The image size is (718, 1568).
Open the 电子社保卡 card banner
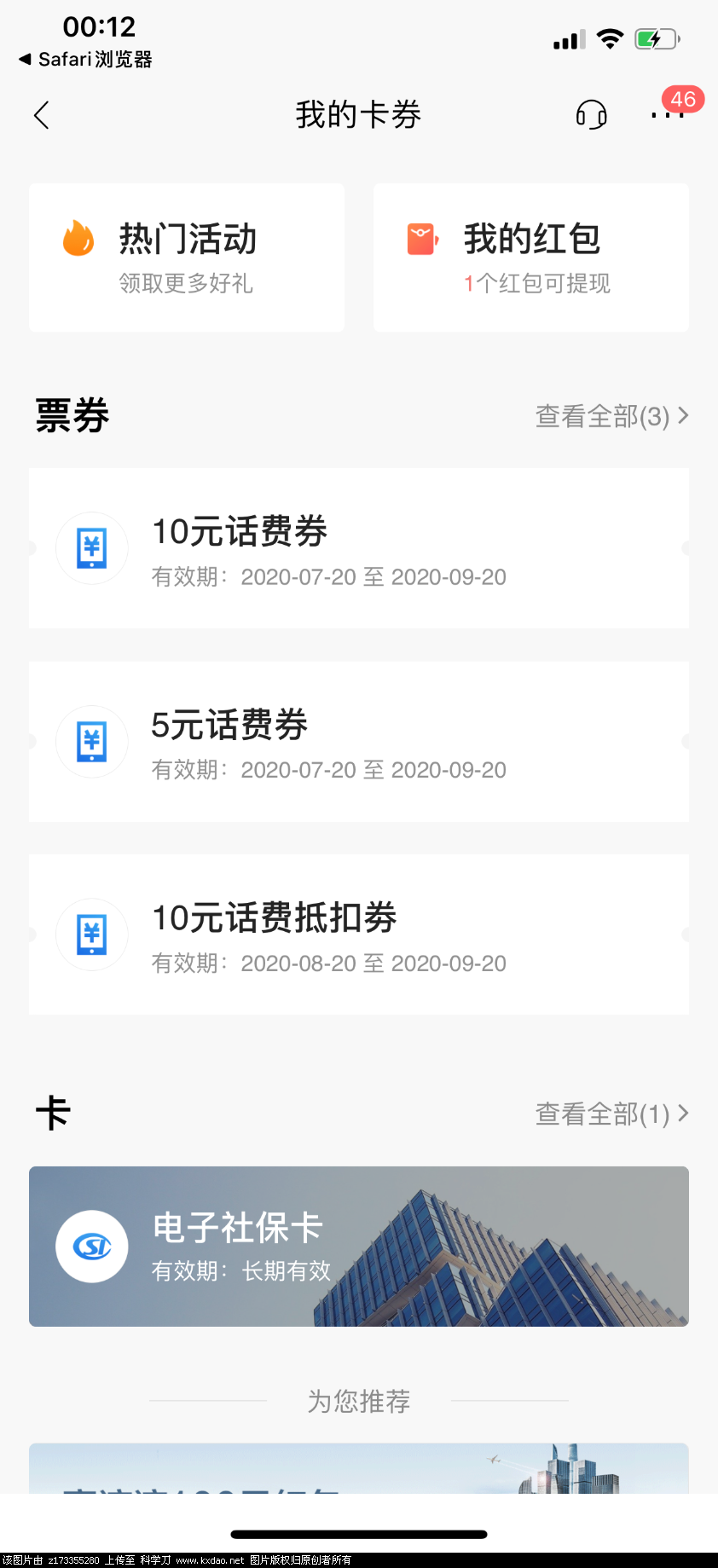[x=358, y=1246]
